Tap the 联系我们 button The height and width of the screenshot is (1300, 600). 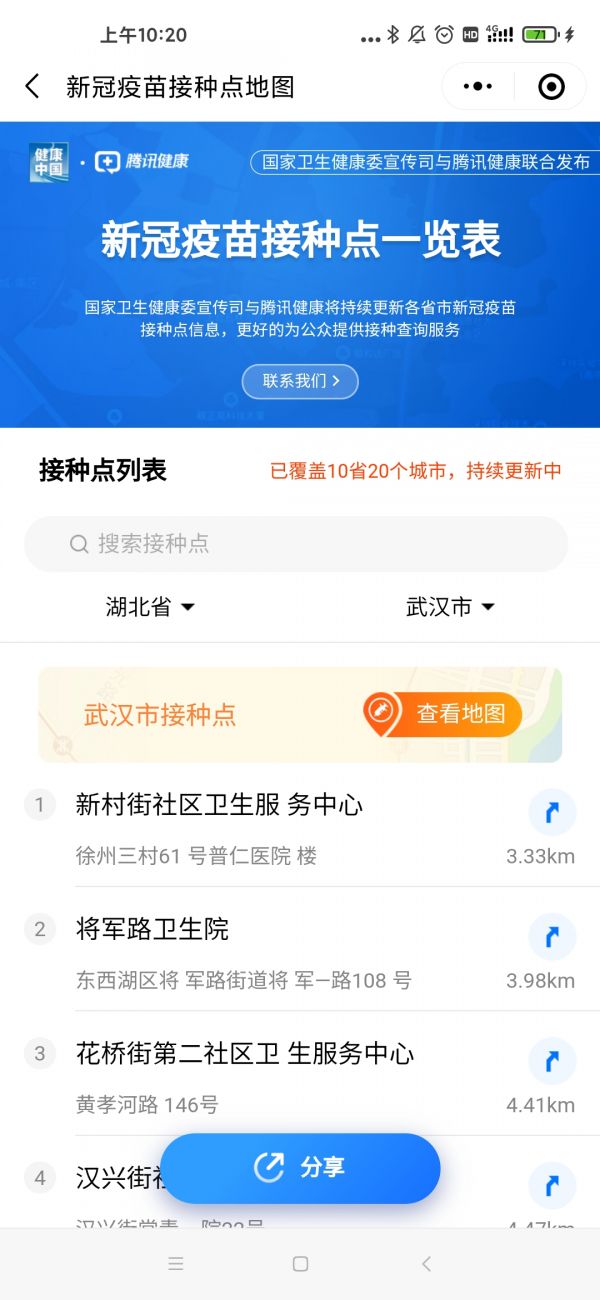(x=300, y=381)
